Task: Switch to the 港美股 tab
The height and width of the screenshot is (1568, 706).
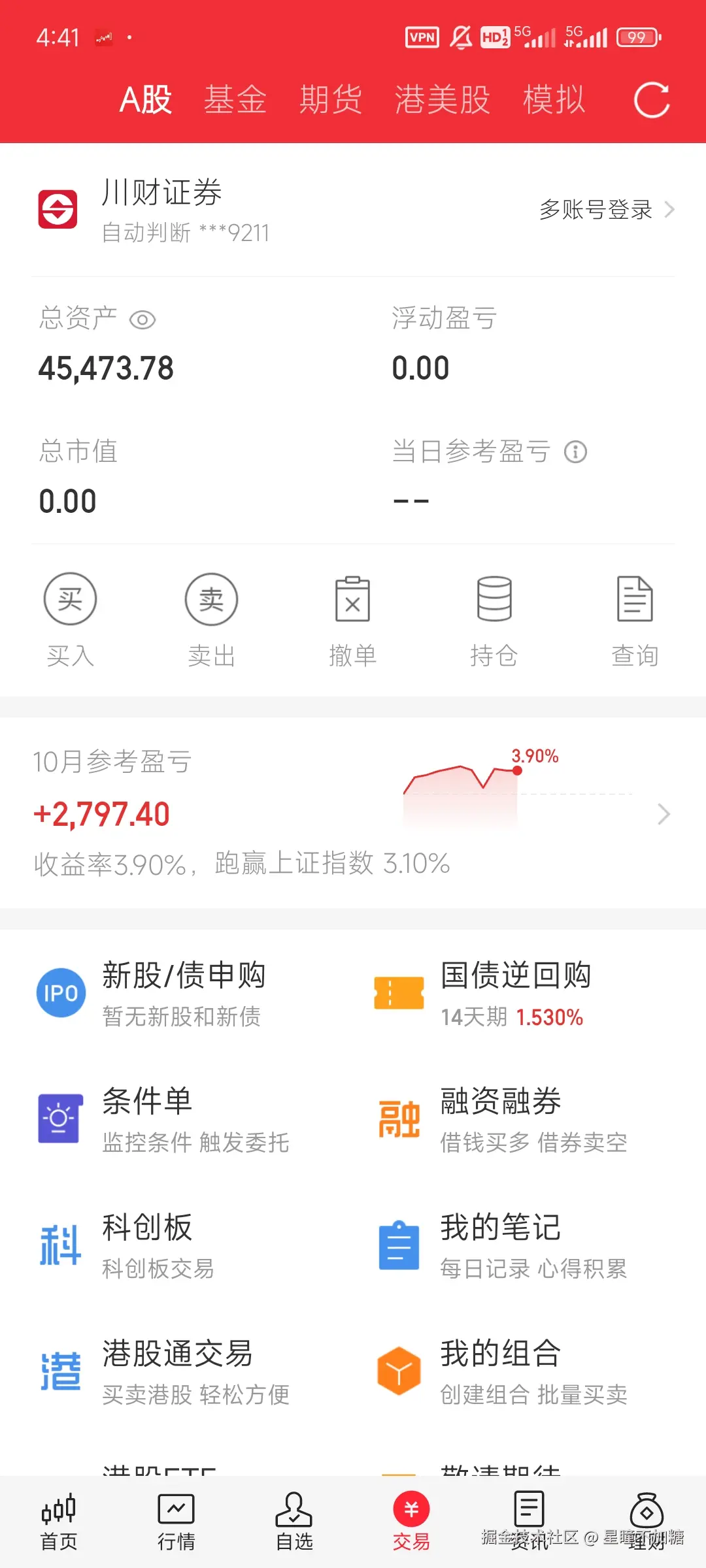Action: [442, 99]
